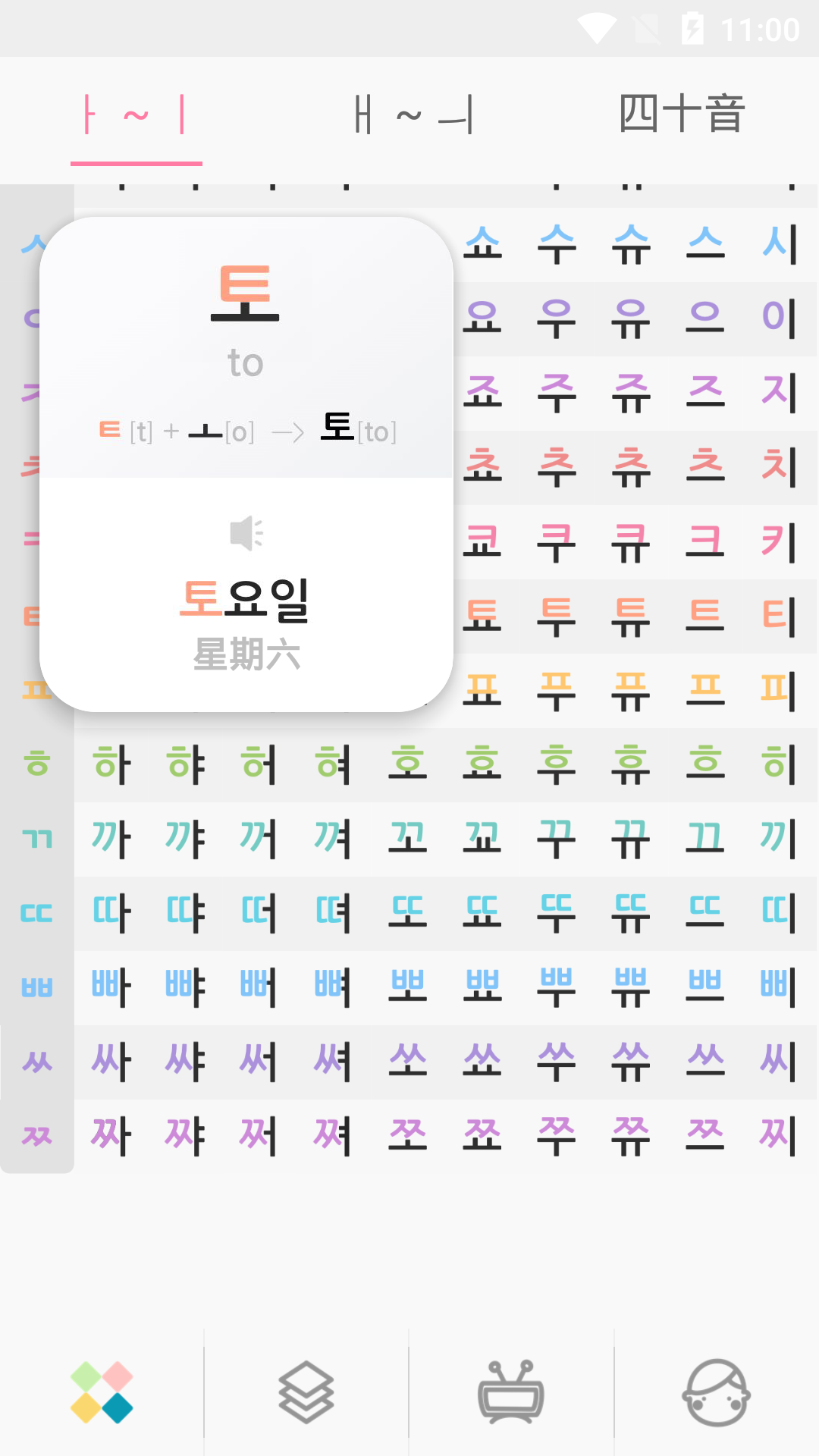819x1456 pixels.
Task: Tap the syllable 띠 in the grid
Action: (779, 913)
